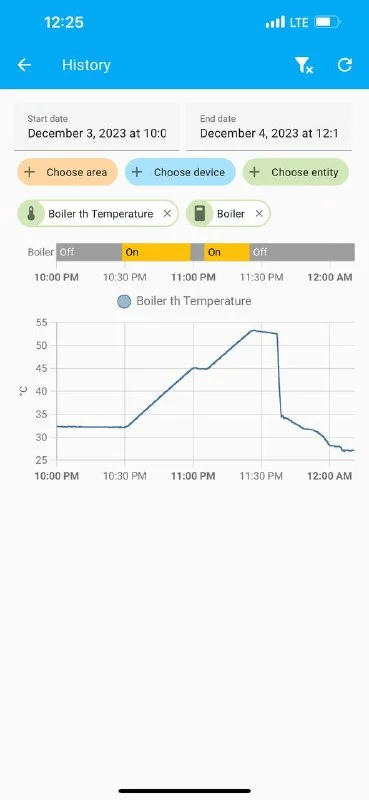Refresh the history data
This screenshot has height=800, width=369.
tap(345, 65)
